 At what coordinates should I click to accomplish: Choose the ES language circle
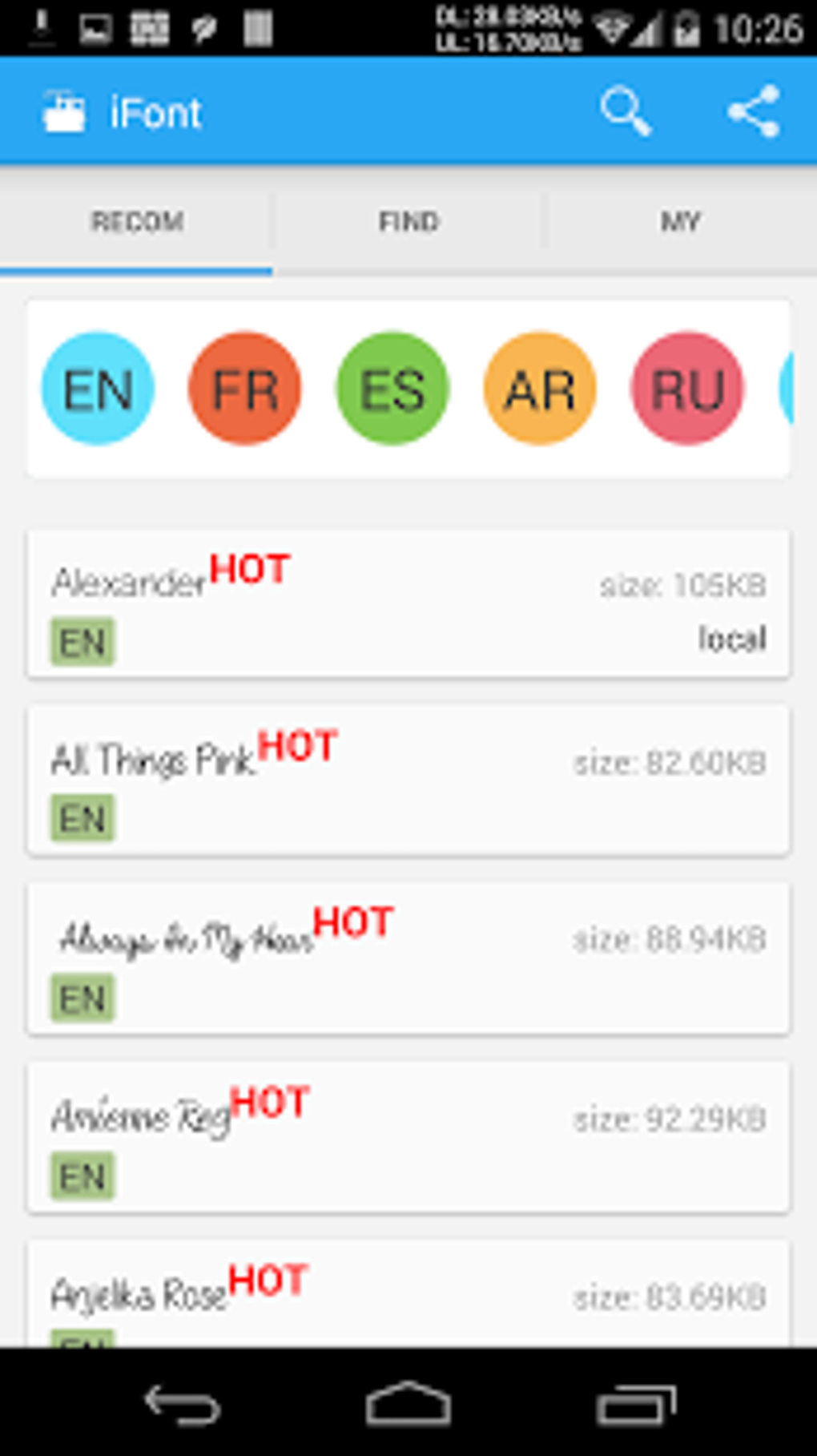pyautogui.click(x=392, y=389)
